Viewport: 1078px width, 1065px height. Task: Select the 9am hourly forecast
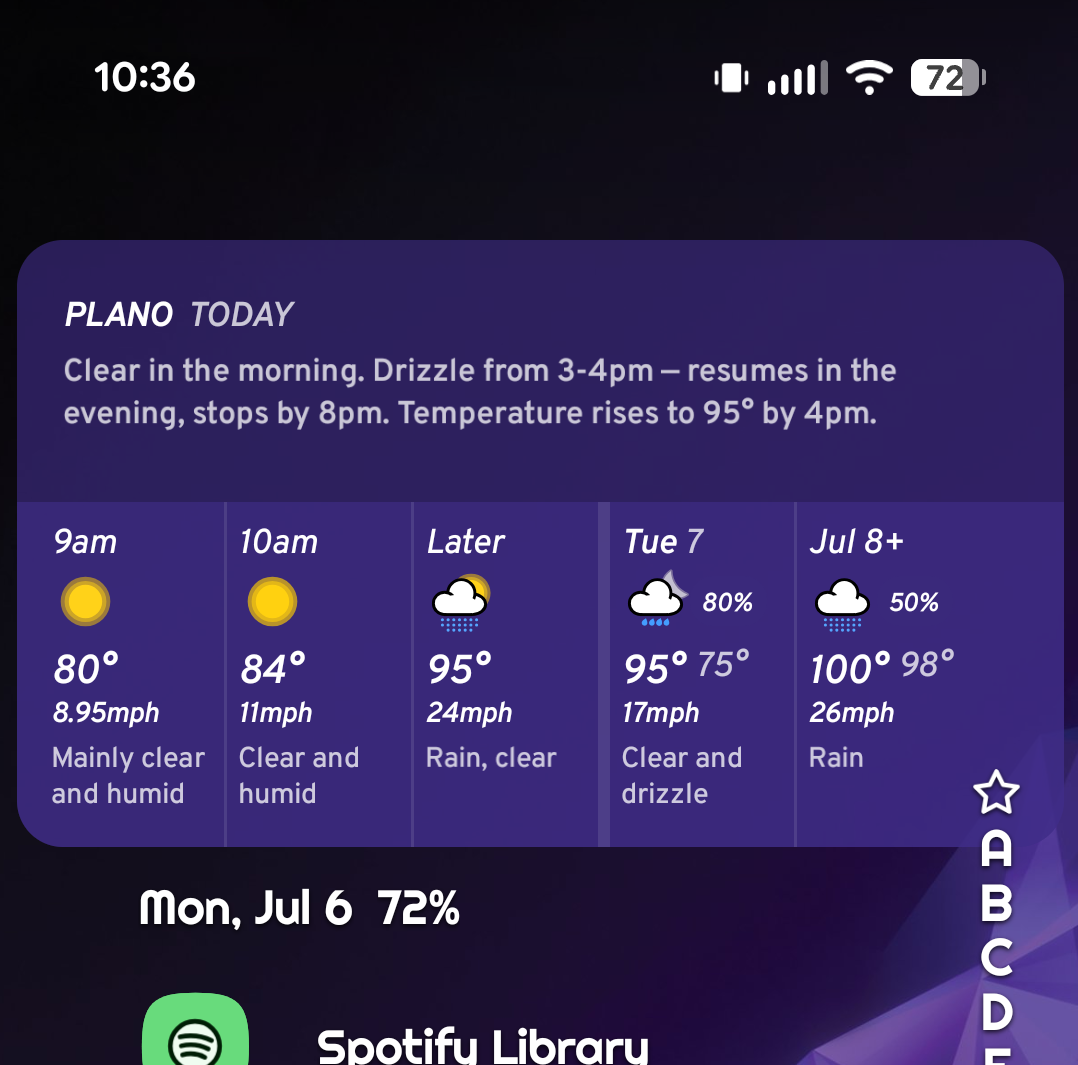tap(121, 674)
